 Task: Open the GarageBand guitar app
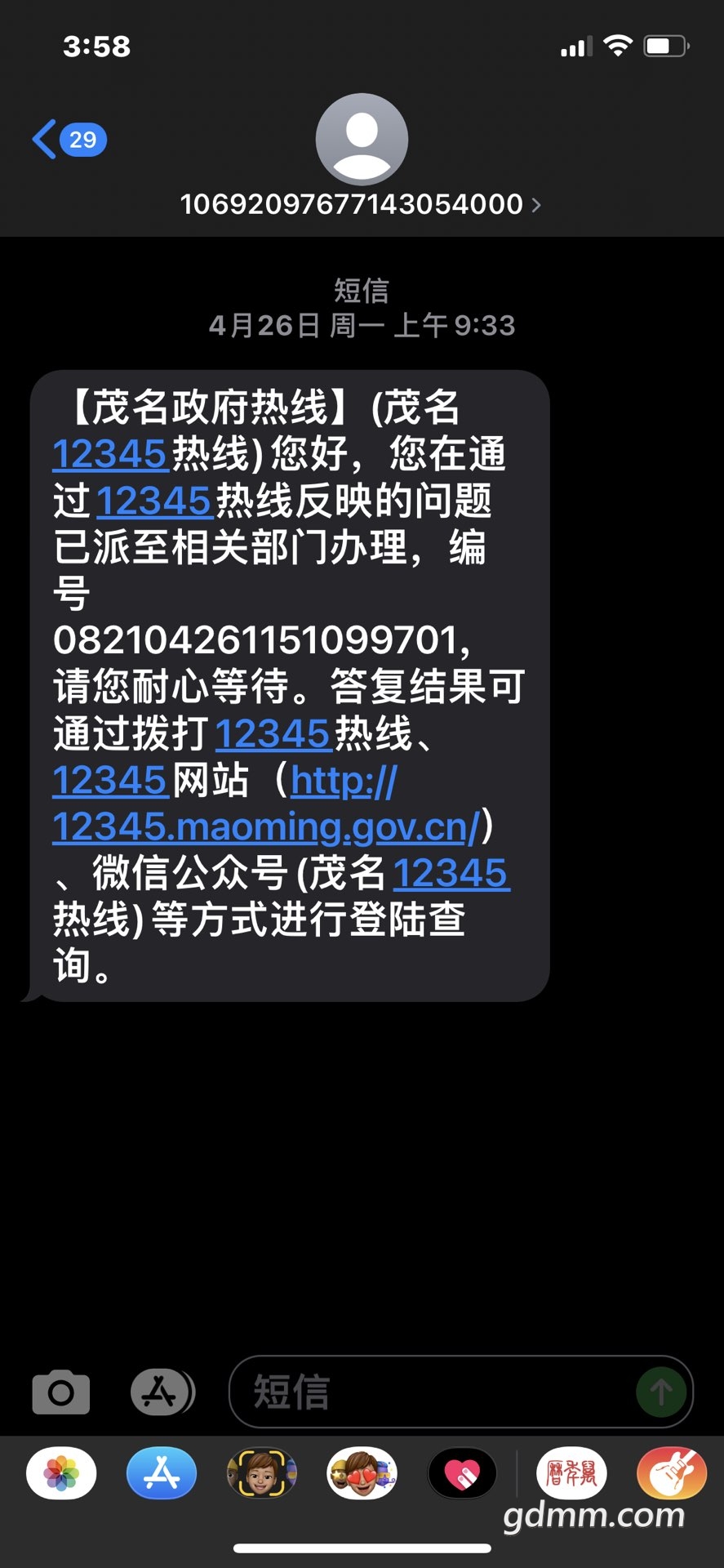[671, 1474]
